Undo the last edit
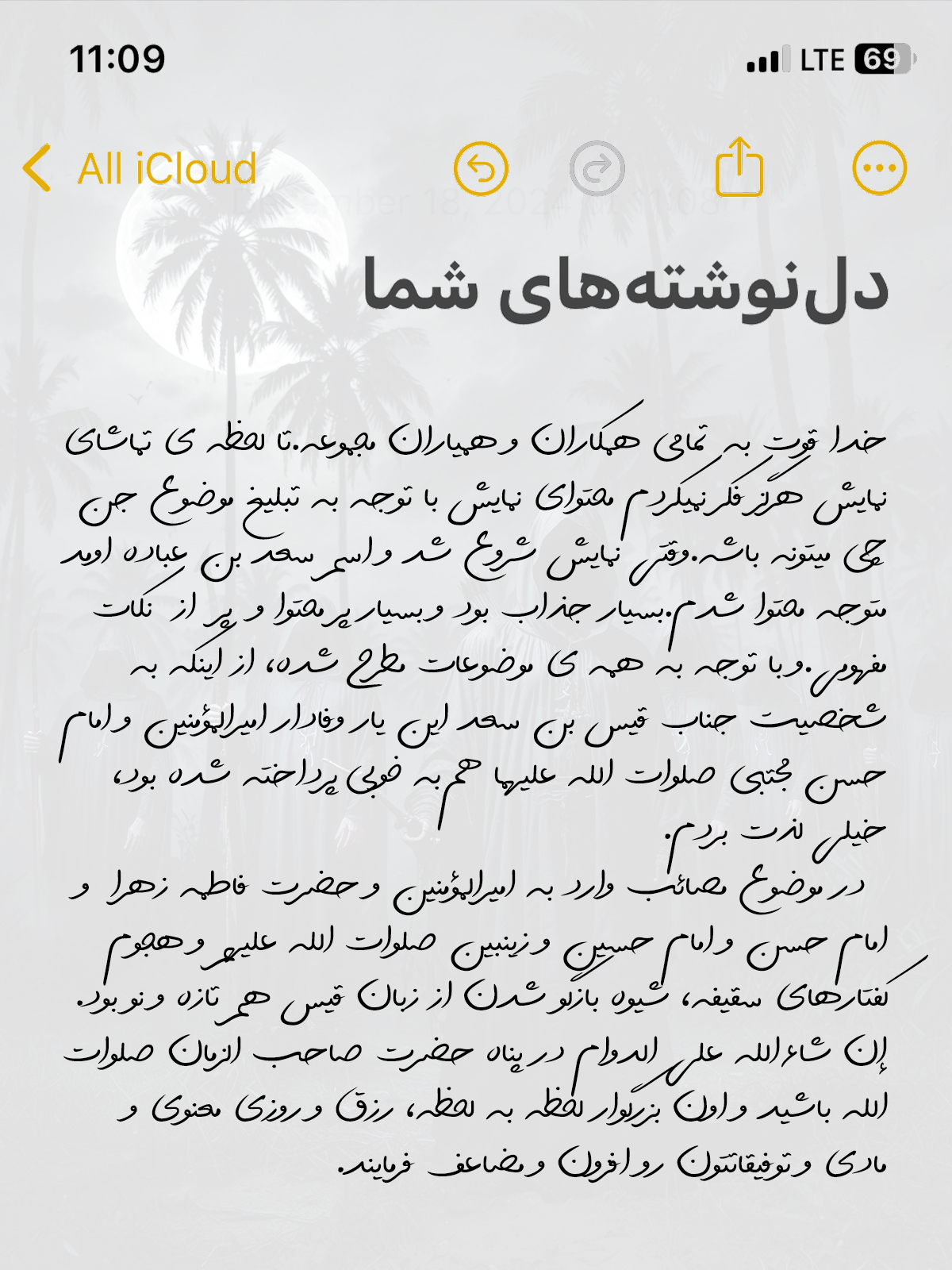Viewport: 952px width, 1270px height. (x=481, y=168)
